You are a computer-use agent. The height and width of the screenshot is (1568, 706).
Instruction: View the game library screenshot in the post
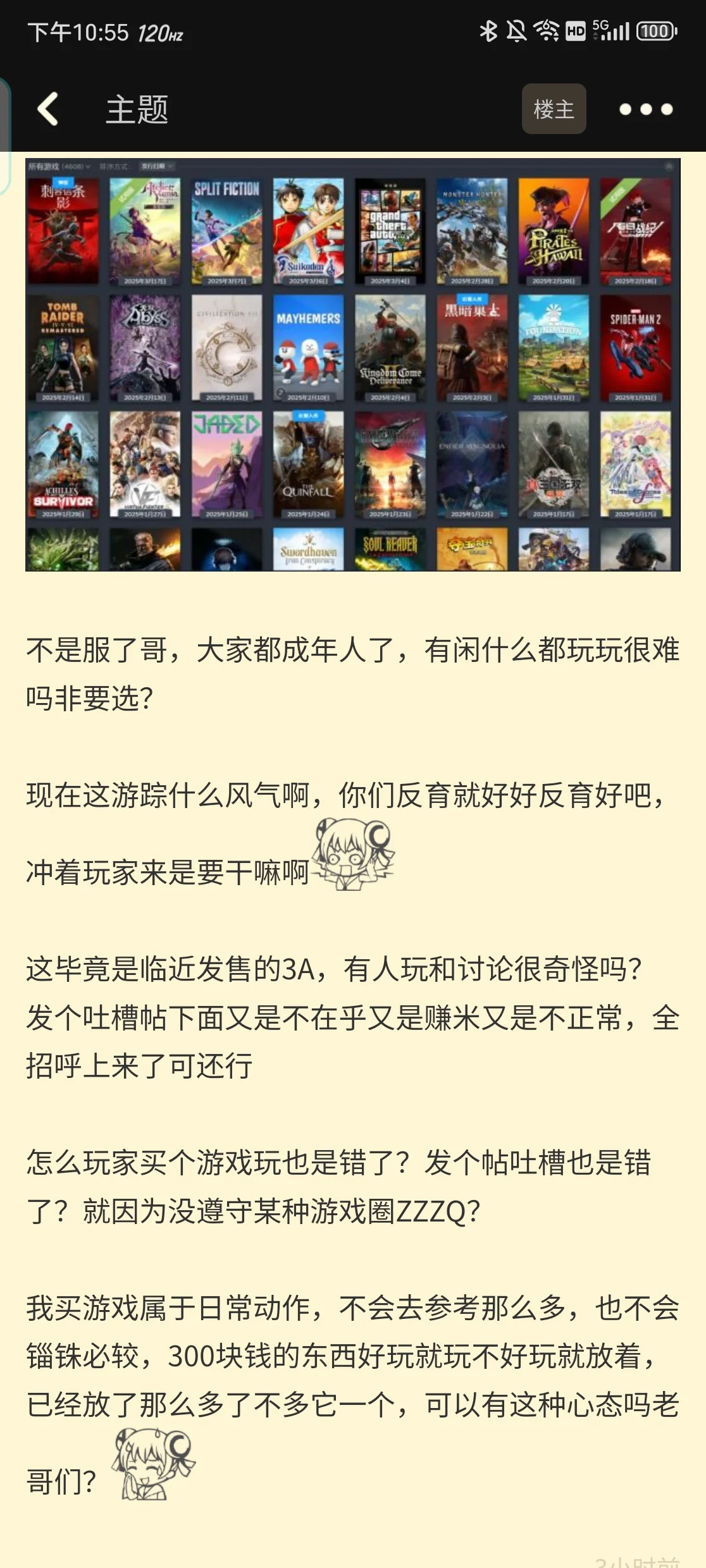(x=352, y=365)
